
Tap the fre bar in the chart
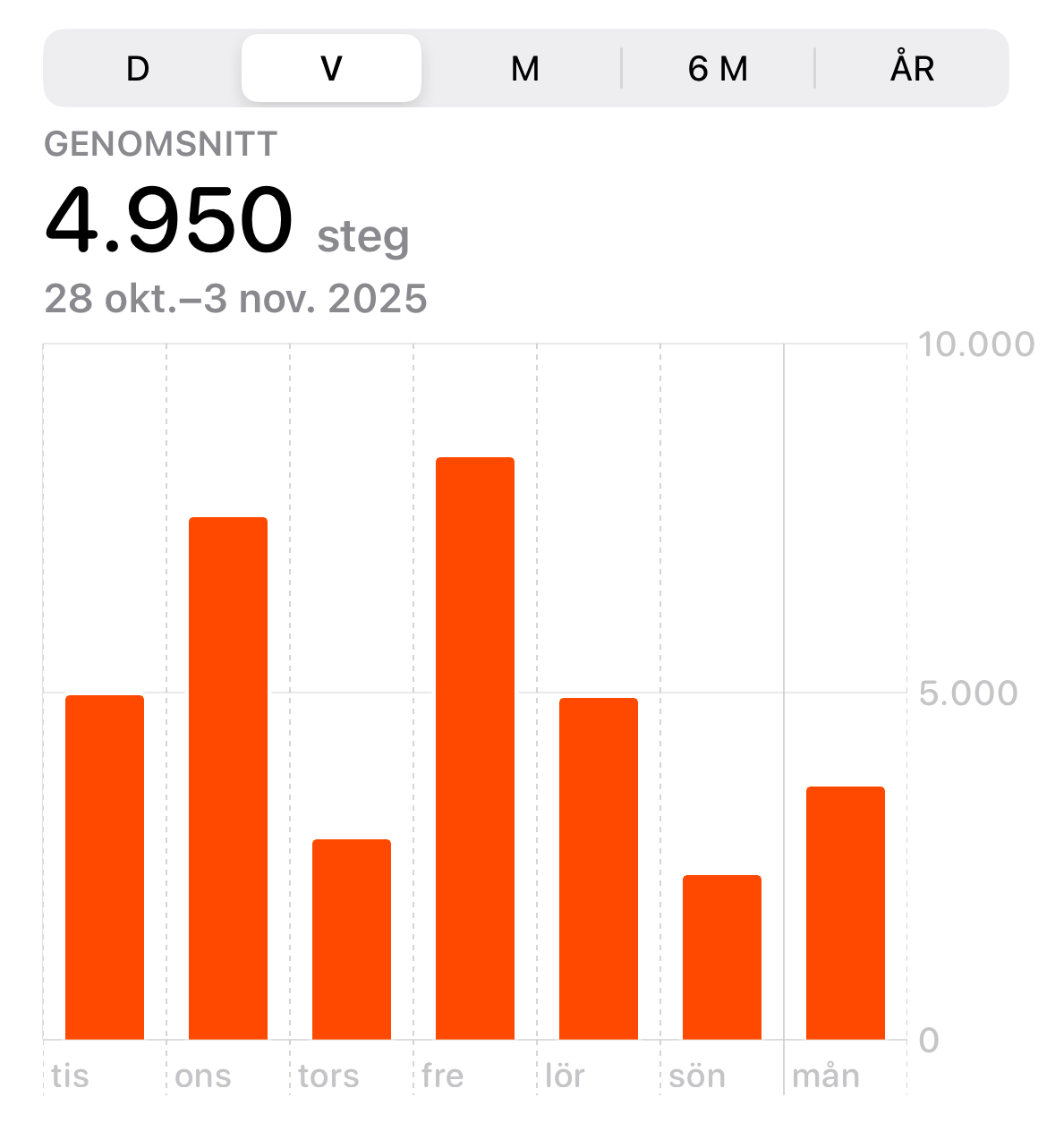[475, 748]
